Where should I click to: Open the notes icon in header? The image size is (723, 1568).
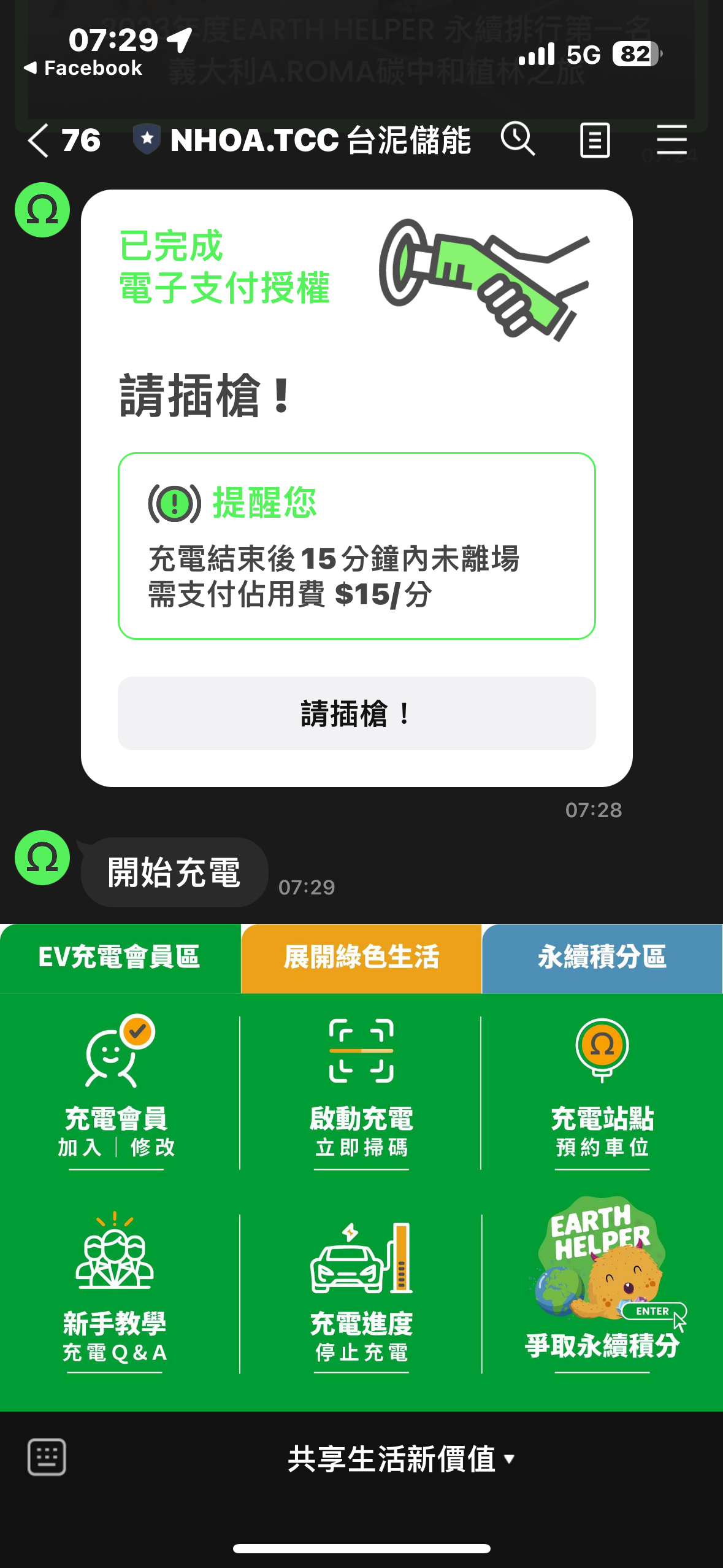click(x=595, y=140)
